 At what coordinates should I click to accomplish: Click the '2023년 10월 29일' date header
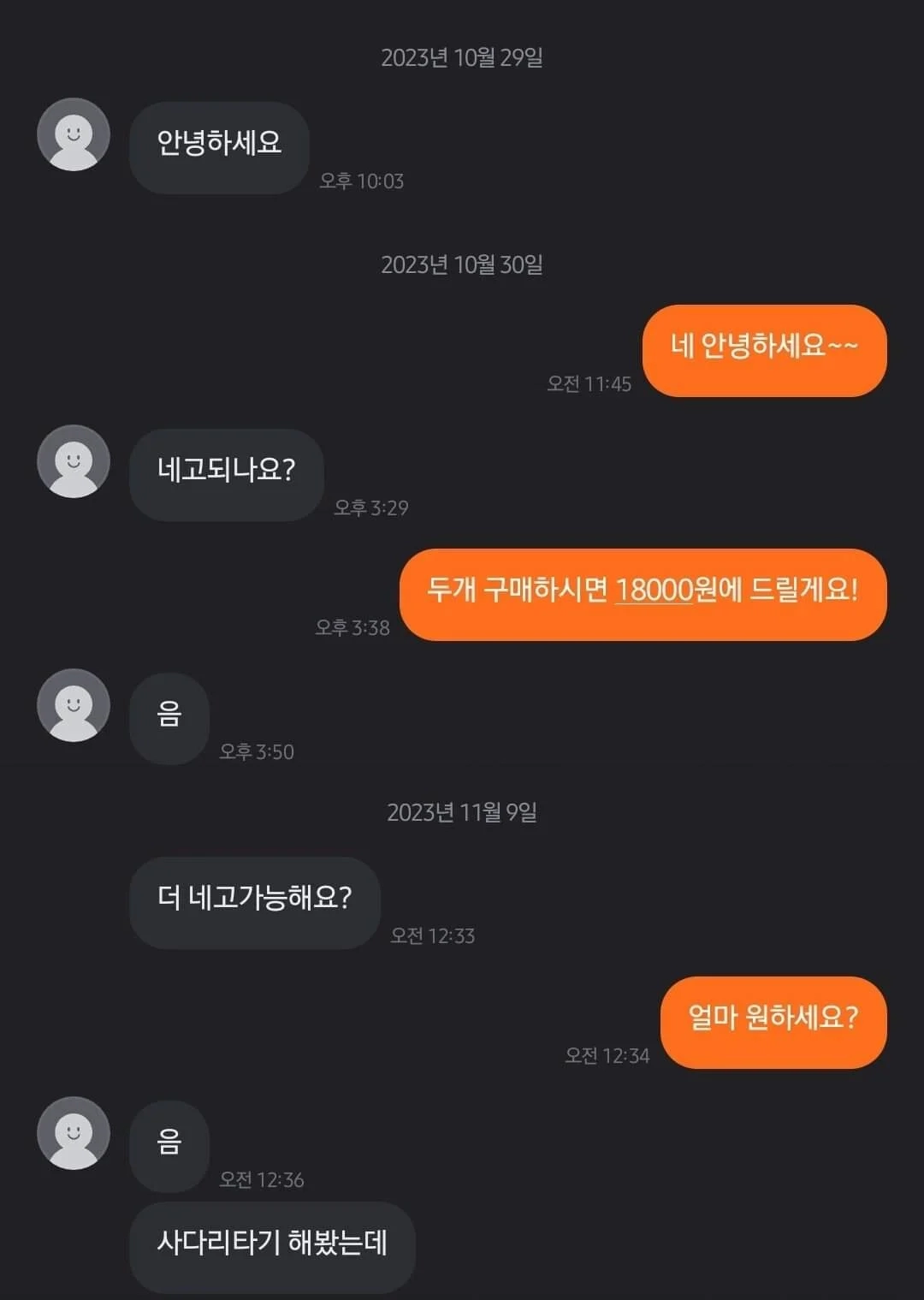[462, 58]
